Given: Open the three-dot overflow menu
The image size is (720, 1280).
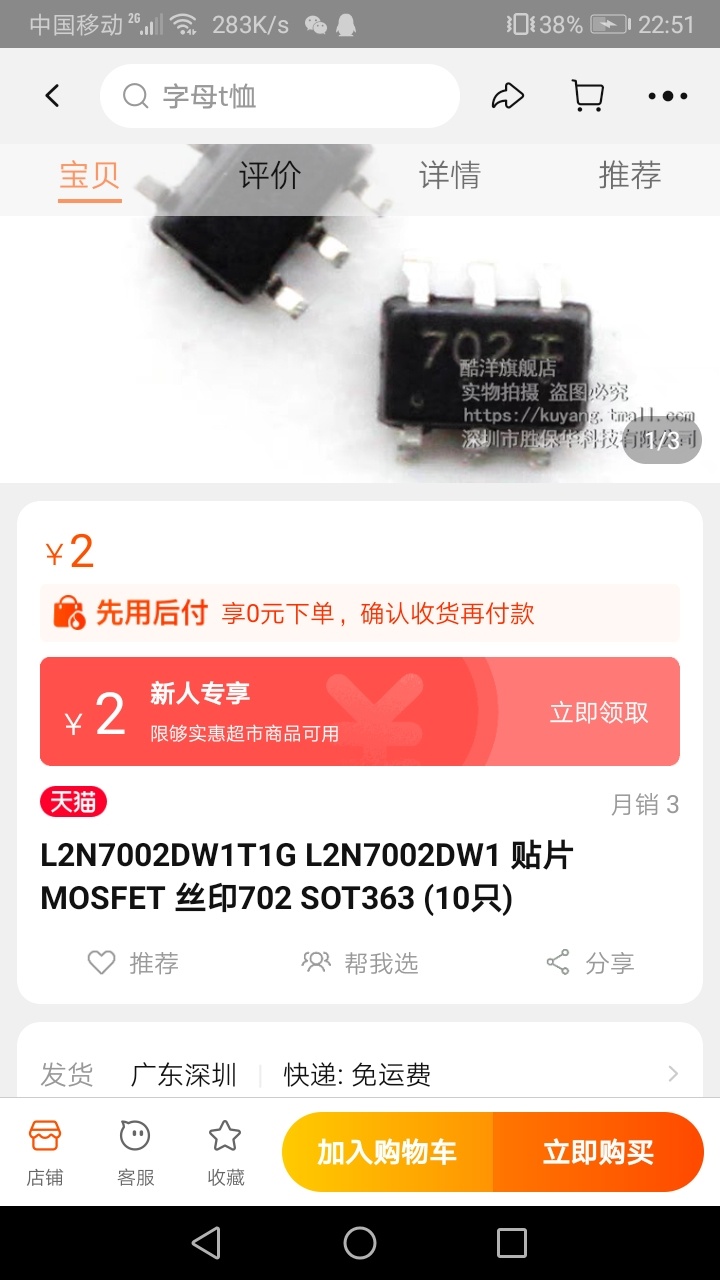Looking at the screenshot, I should (x=668, y=96).
